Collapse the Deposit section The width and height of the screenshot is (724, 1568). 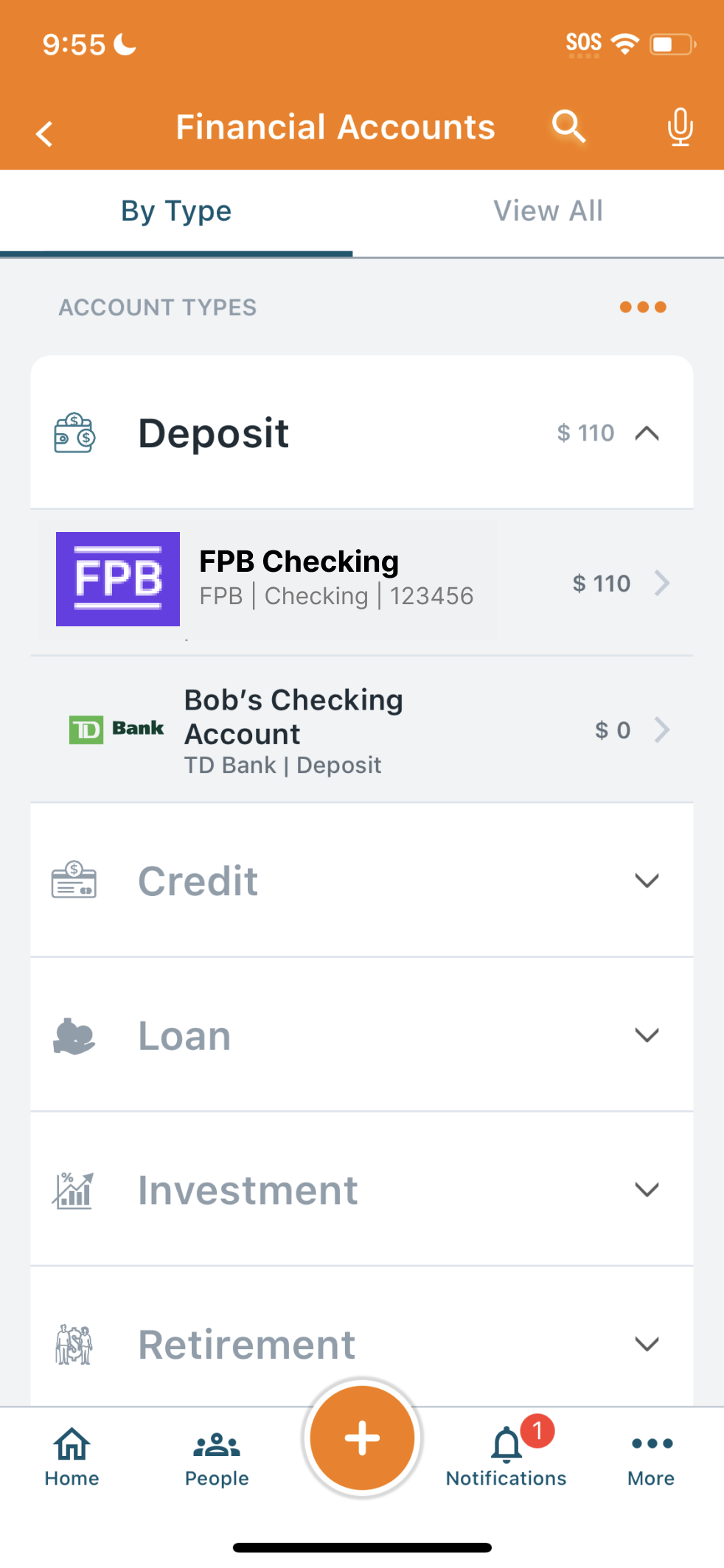[x=646, y=433]
